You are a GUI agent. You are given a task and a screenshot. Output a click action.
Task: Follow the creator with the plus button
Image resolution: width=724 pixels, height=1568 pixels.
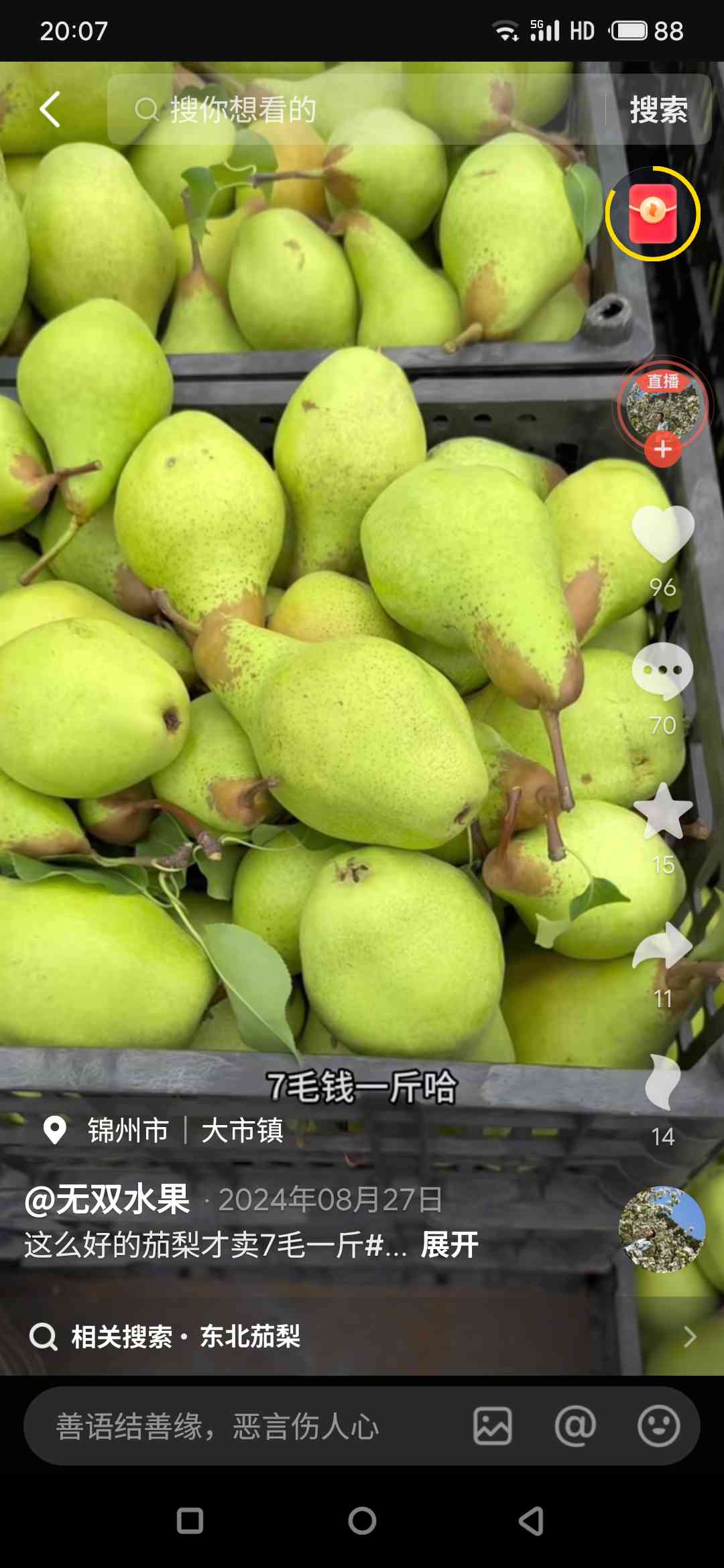click(x=663, y=449)
